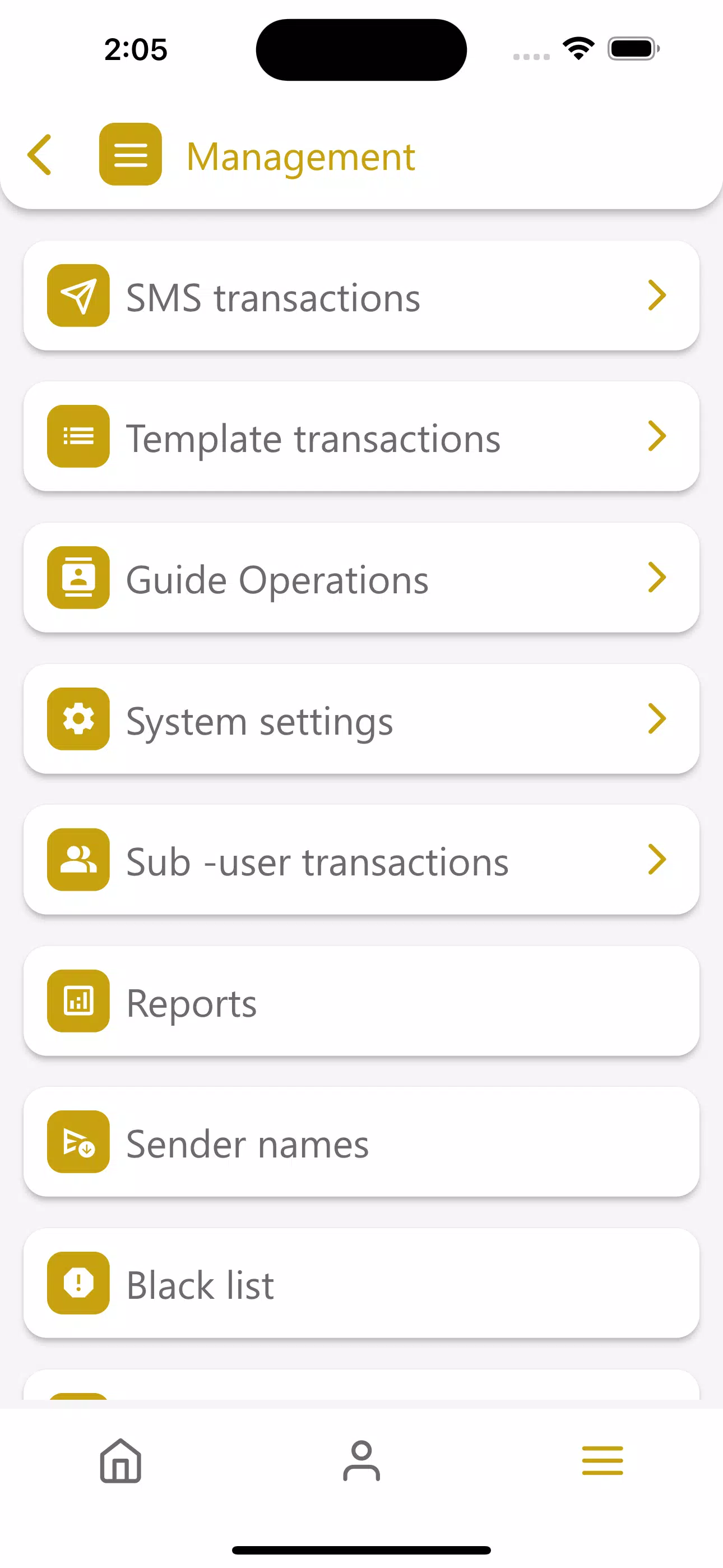The height and width of the screenshot is (1568, 723).
Task: Expand SMS transactions via its chevron arrow
Action: point(657,296)
